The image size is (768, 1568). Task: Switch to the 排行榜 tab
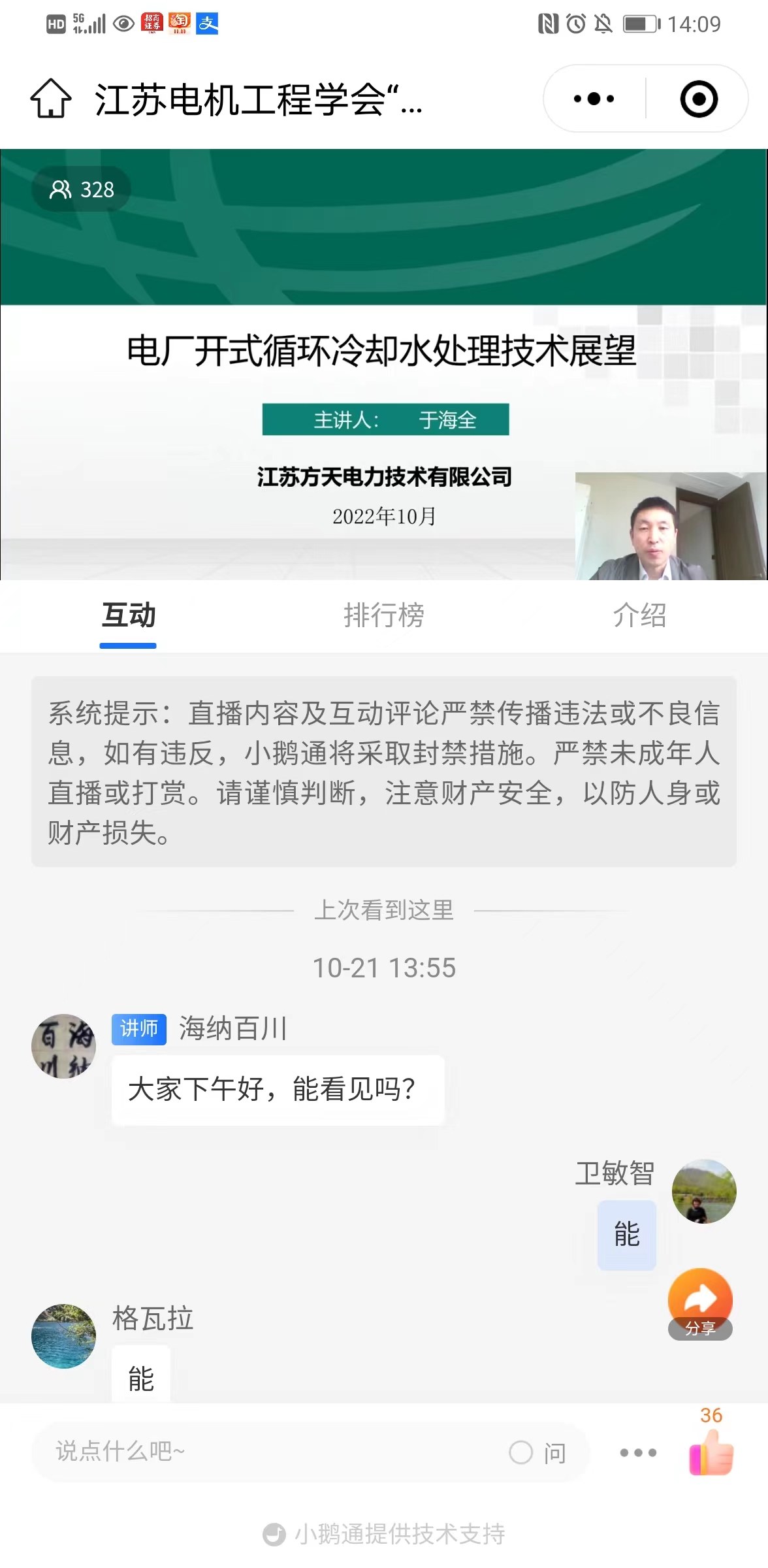tap(384, 615)
